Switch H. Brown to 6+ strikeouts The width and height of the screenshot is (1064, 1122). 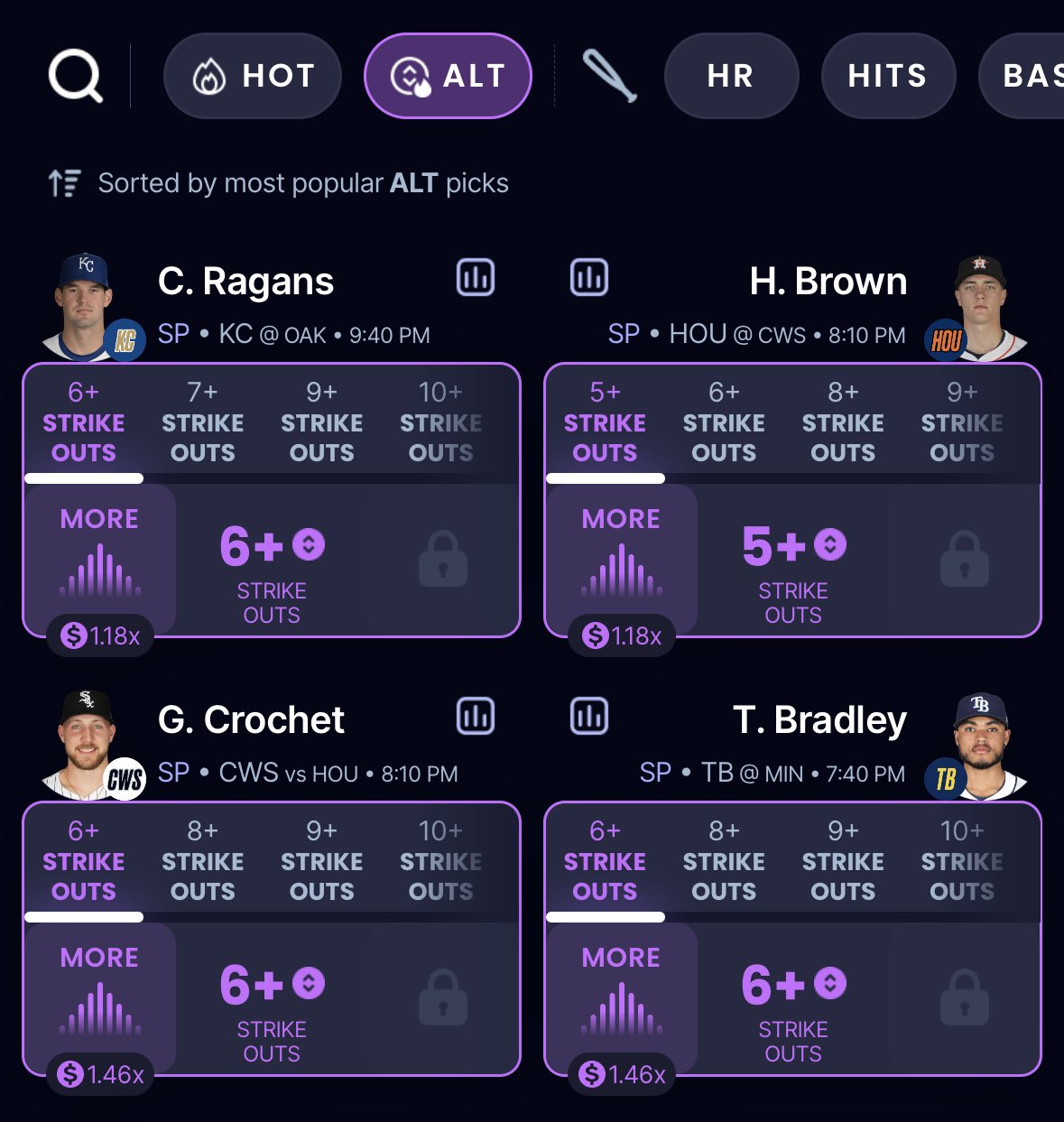(x=724, y=422)
